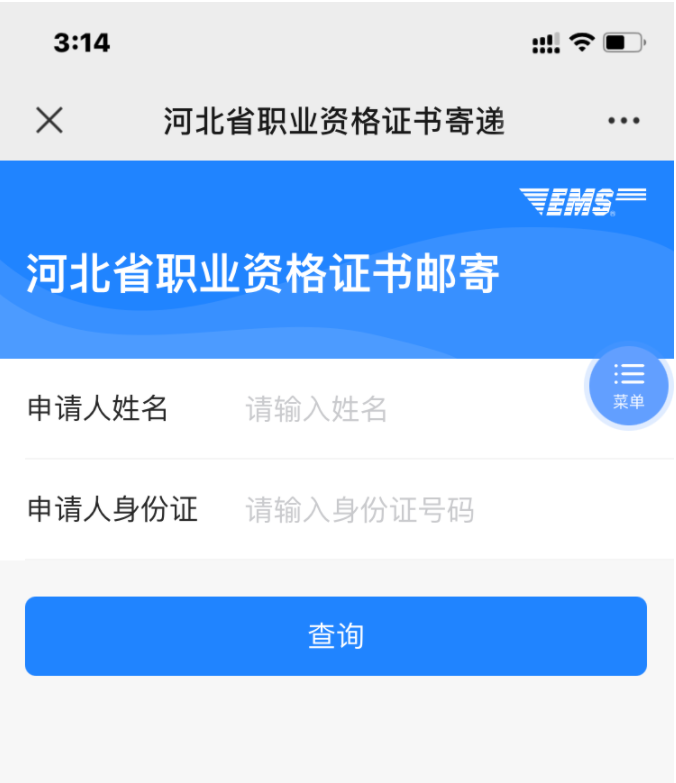Close the page with the X icon
The height and width of the screenshot is (783, 676).
[49, 121]
